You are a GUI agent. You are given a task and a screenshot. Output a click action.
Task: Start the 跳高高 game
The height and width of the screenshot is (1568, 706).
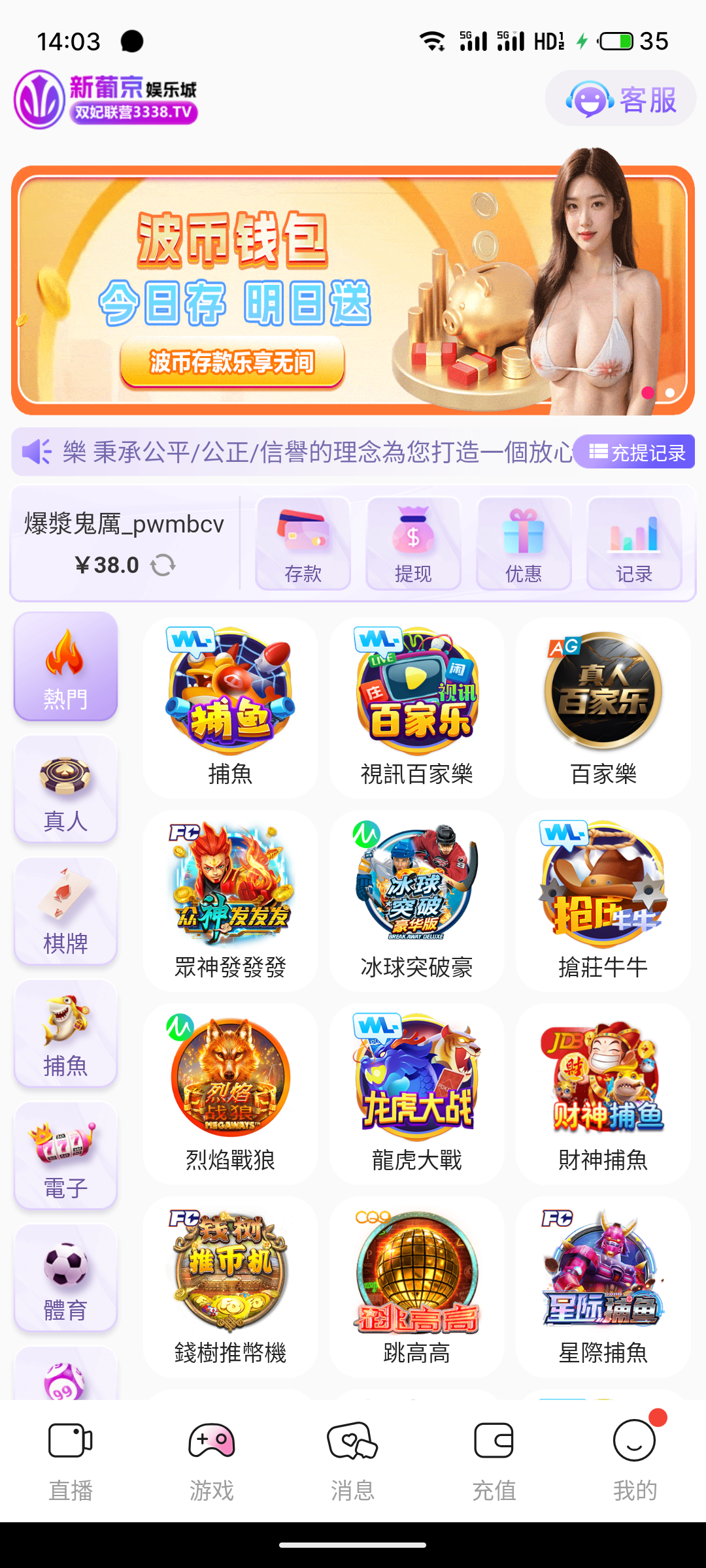click(x=416, y=1286)
